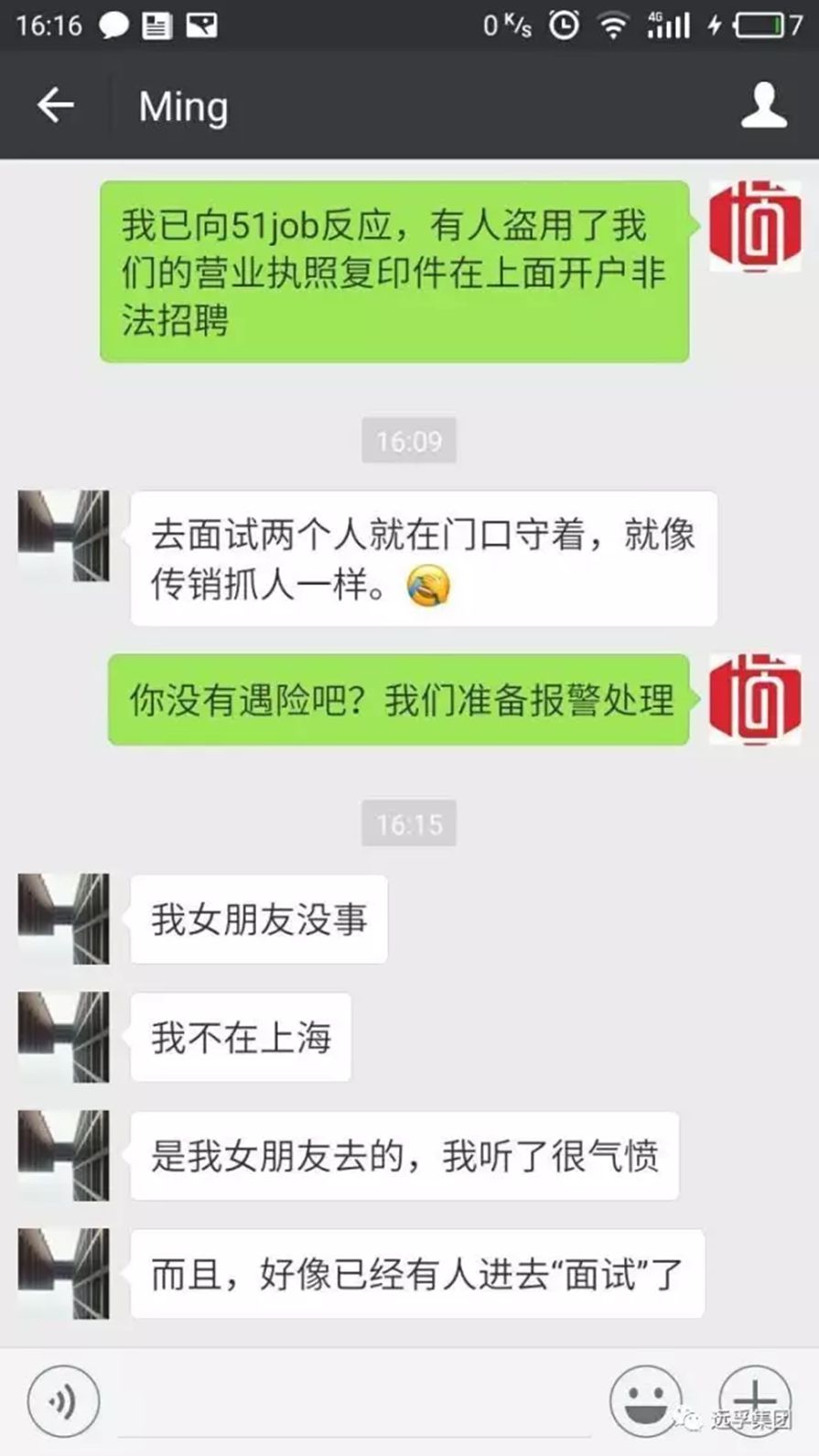Switch to voice message input

62,1400
